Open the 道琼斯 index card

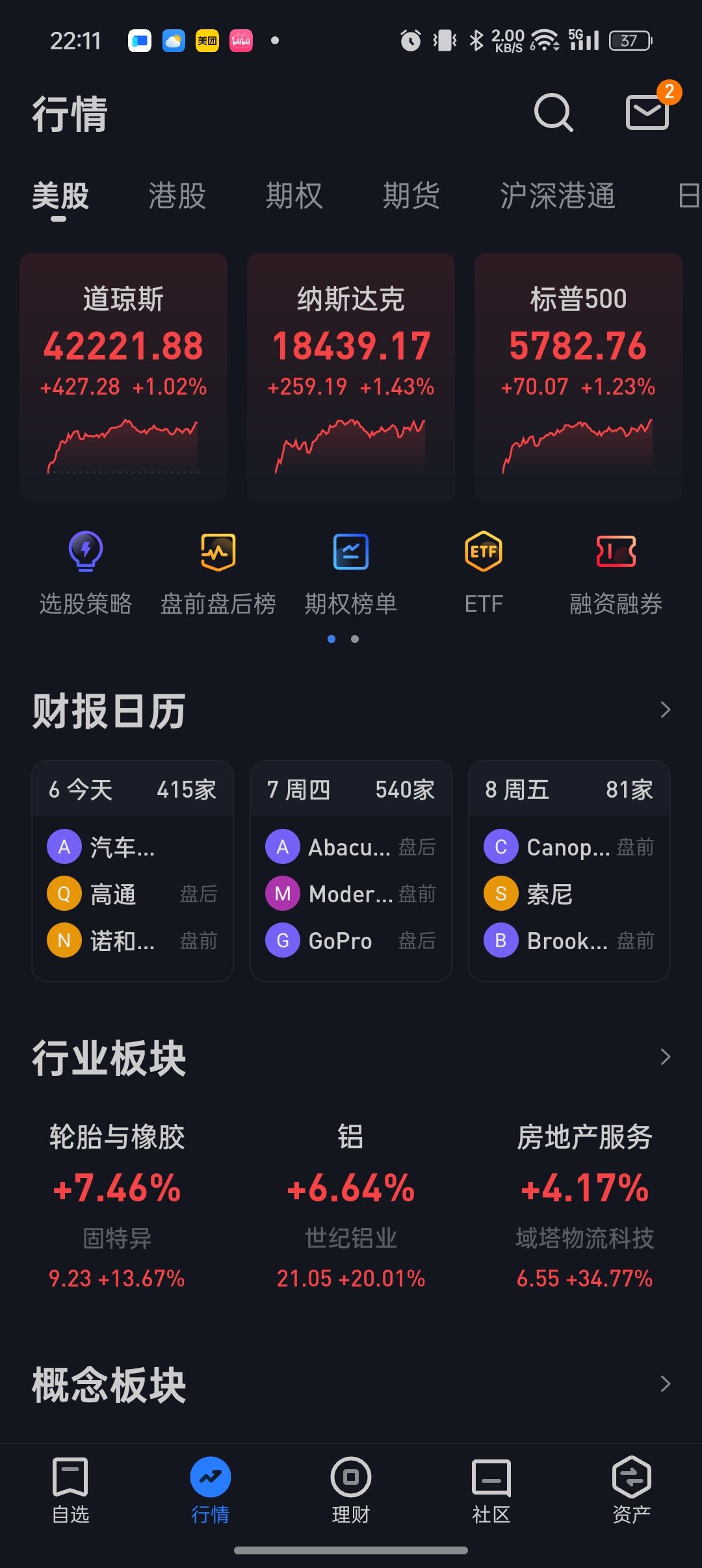(x=123, y=377)
